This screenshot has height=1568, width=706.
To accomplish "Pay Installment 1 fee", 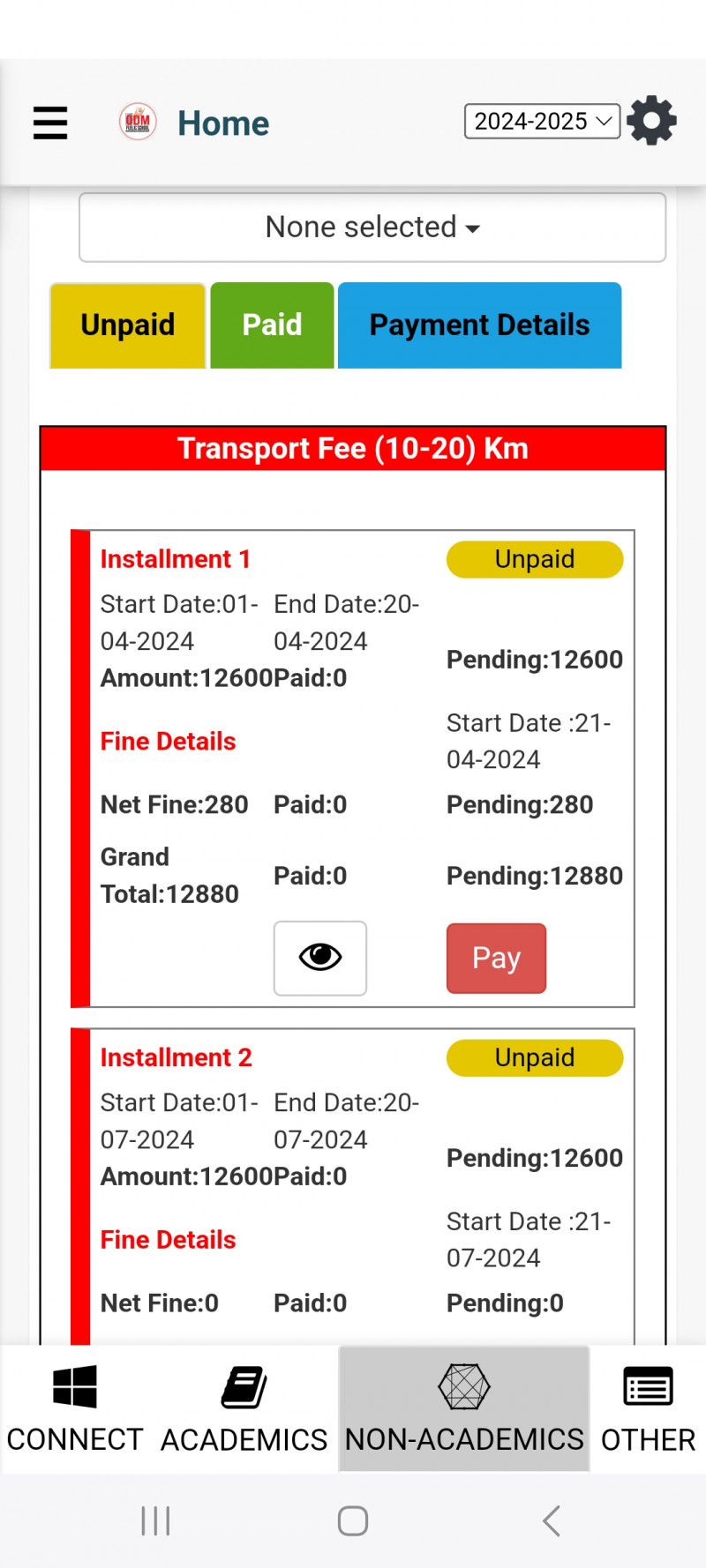I will [x=496, y=958].
